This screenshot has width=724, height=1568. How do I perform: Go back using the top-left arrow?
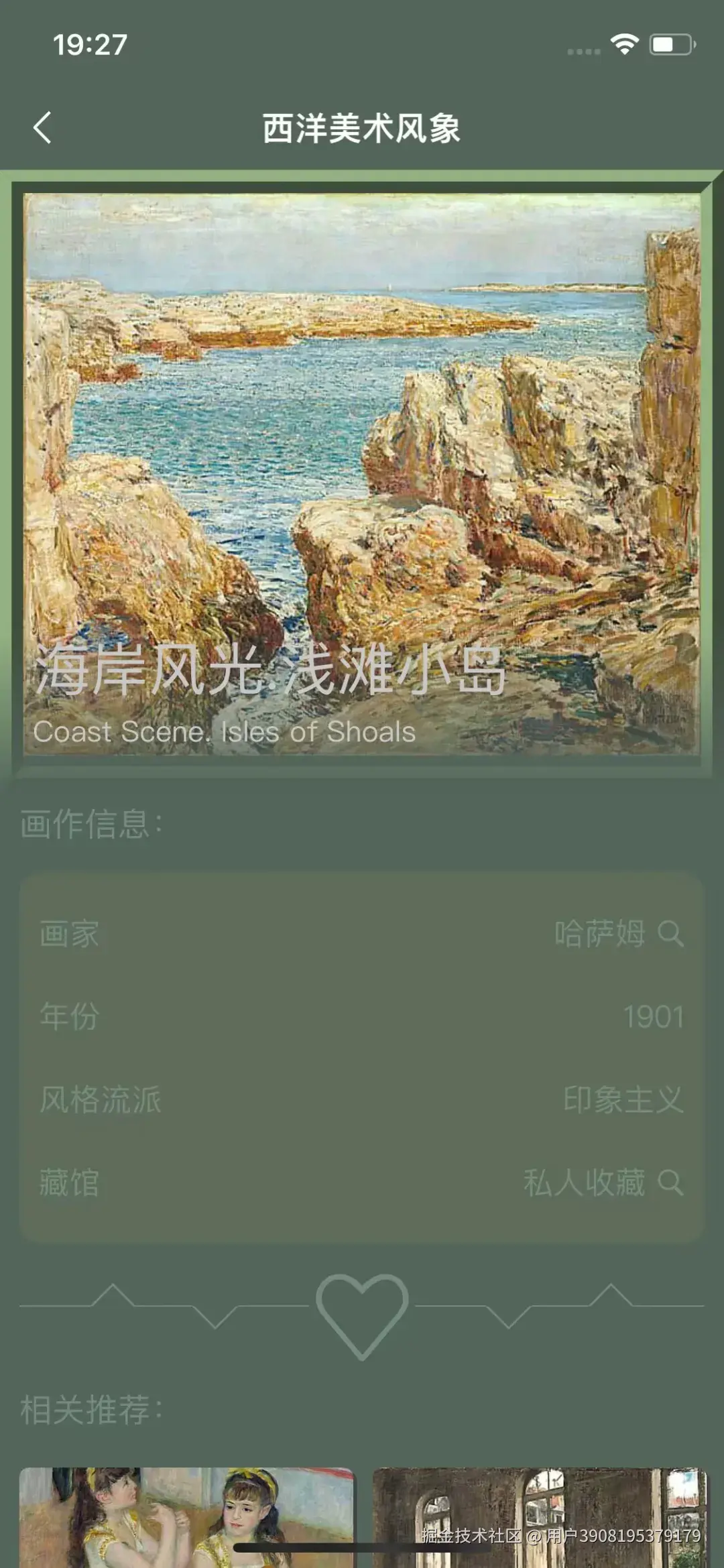coord(42,127)
